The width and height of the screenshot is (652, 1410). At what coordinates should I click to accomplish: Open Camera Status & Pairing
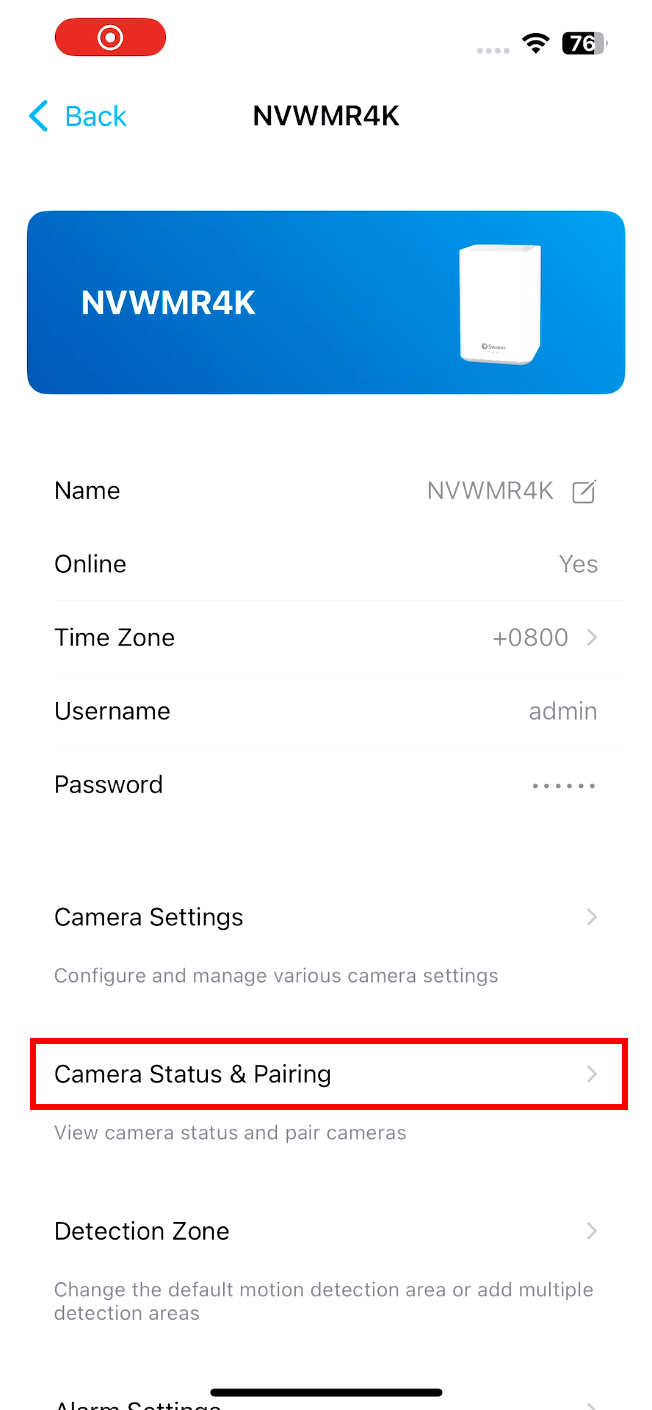(x=329, y=1074)
